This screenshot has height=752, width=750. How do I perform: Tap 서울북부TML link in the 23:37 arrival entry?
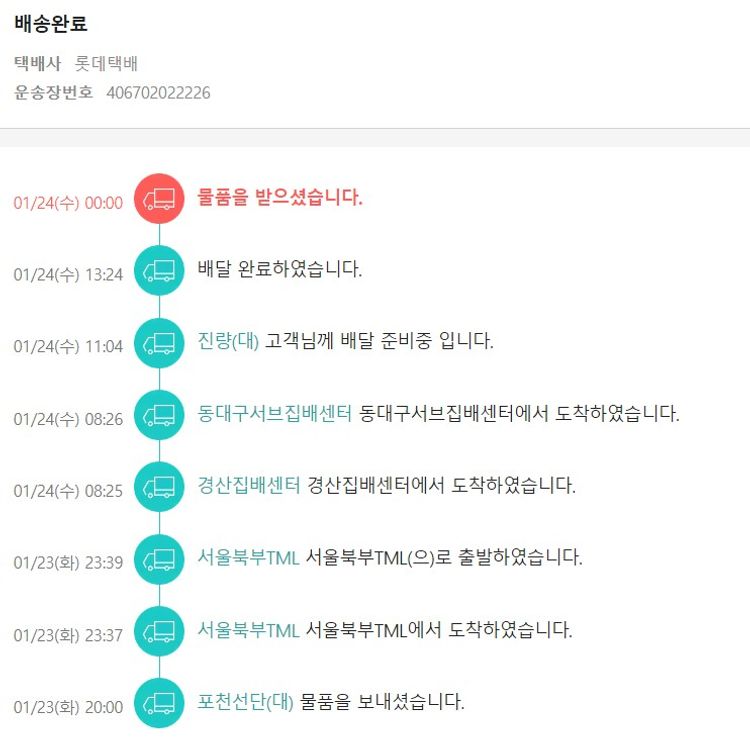pyautogui.click(x=248, y=630)
